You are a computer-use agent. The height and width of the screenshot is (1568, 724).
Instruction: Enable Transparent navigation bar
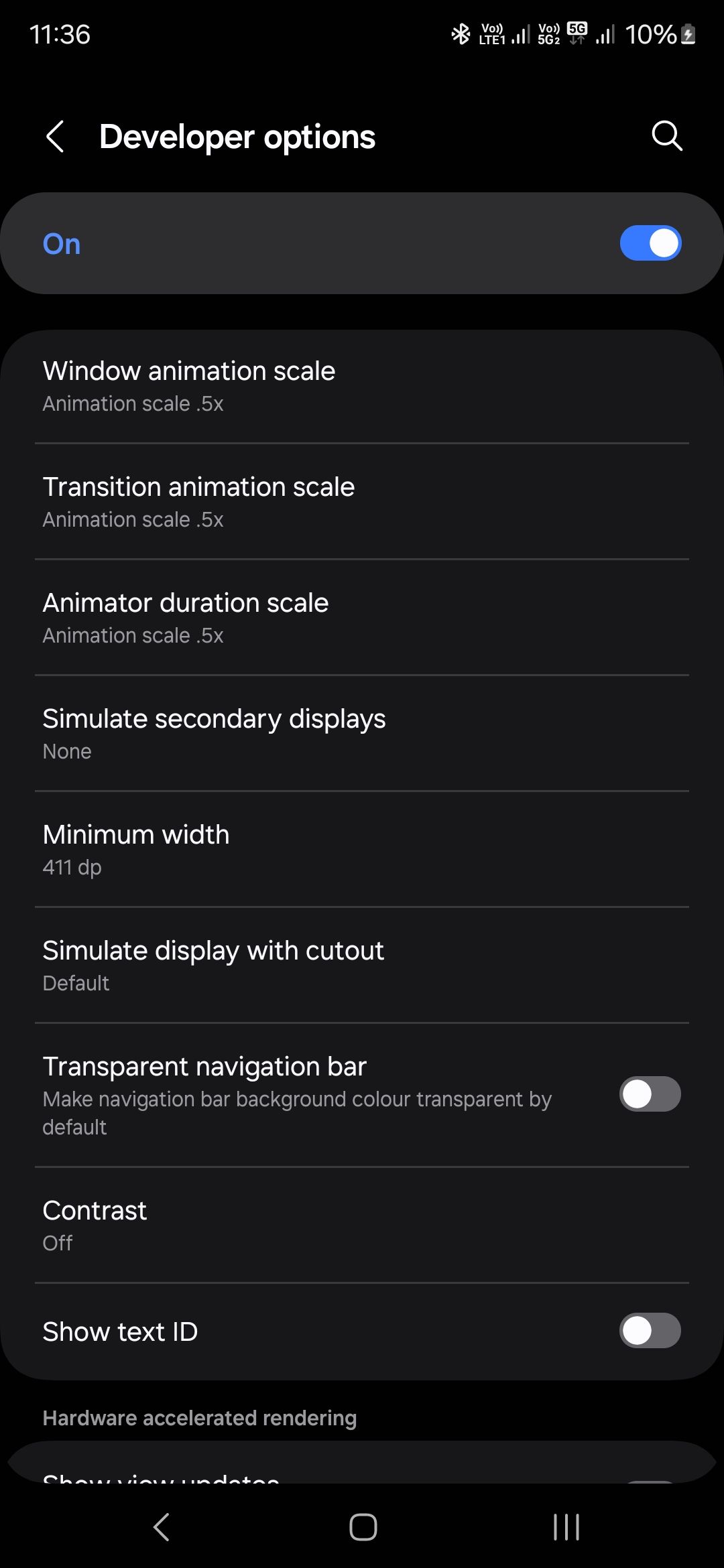650,1094
